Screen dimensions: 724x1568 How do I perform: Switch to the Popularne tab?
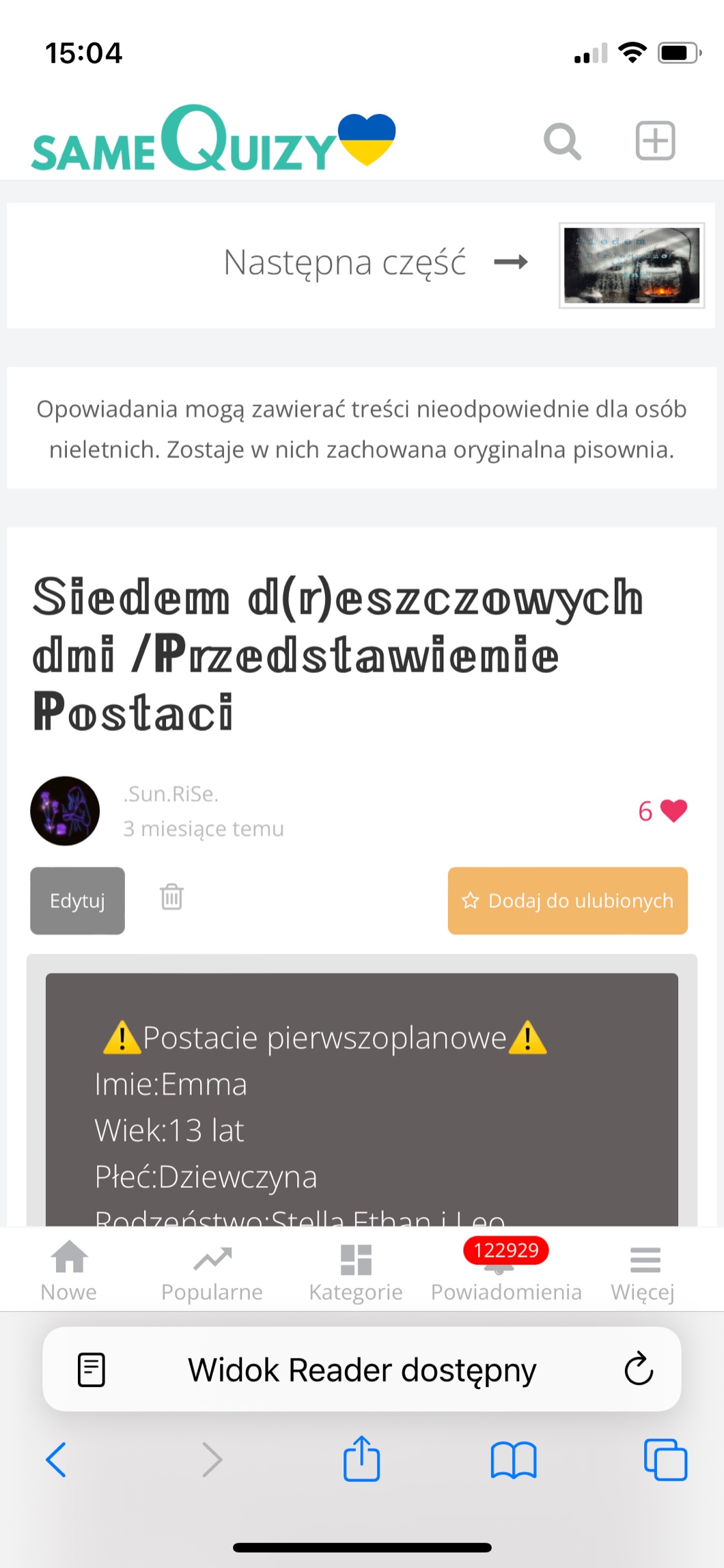coord(212,1271)
